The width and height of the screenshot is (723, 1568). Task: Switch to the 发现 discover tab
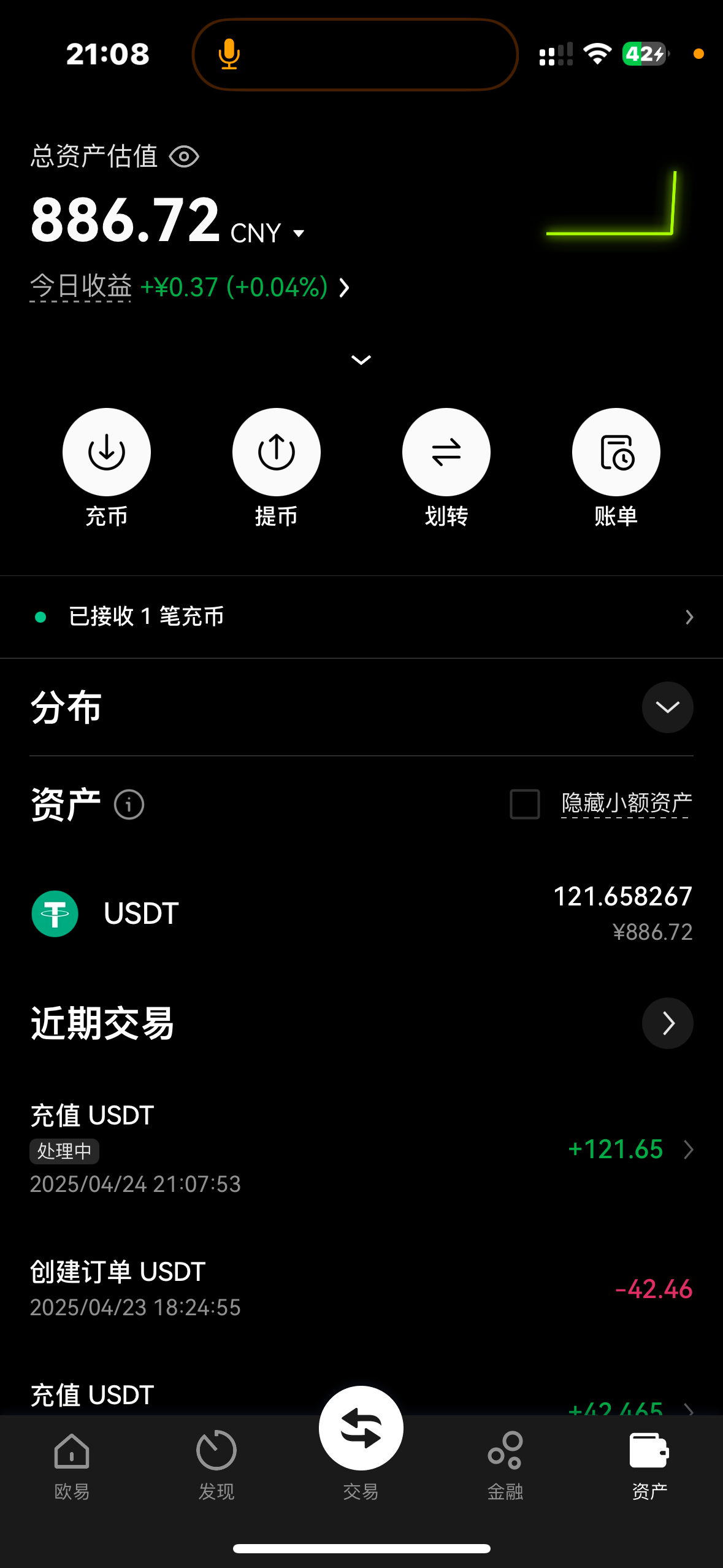click(x=216, y=1466)
